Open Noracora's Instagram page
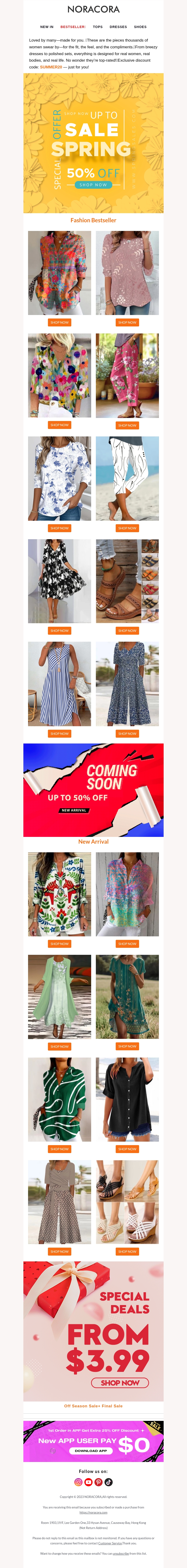The width and height of the screenshot is (187, 1568). pos(78,1482)
